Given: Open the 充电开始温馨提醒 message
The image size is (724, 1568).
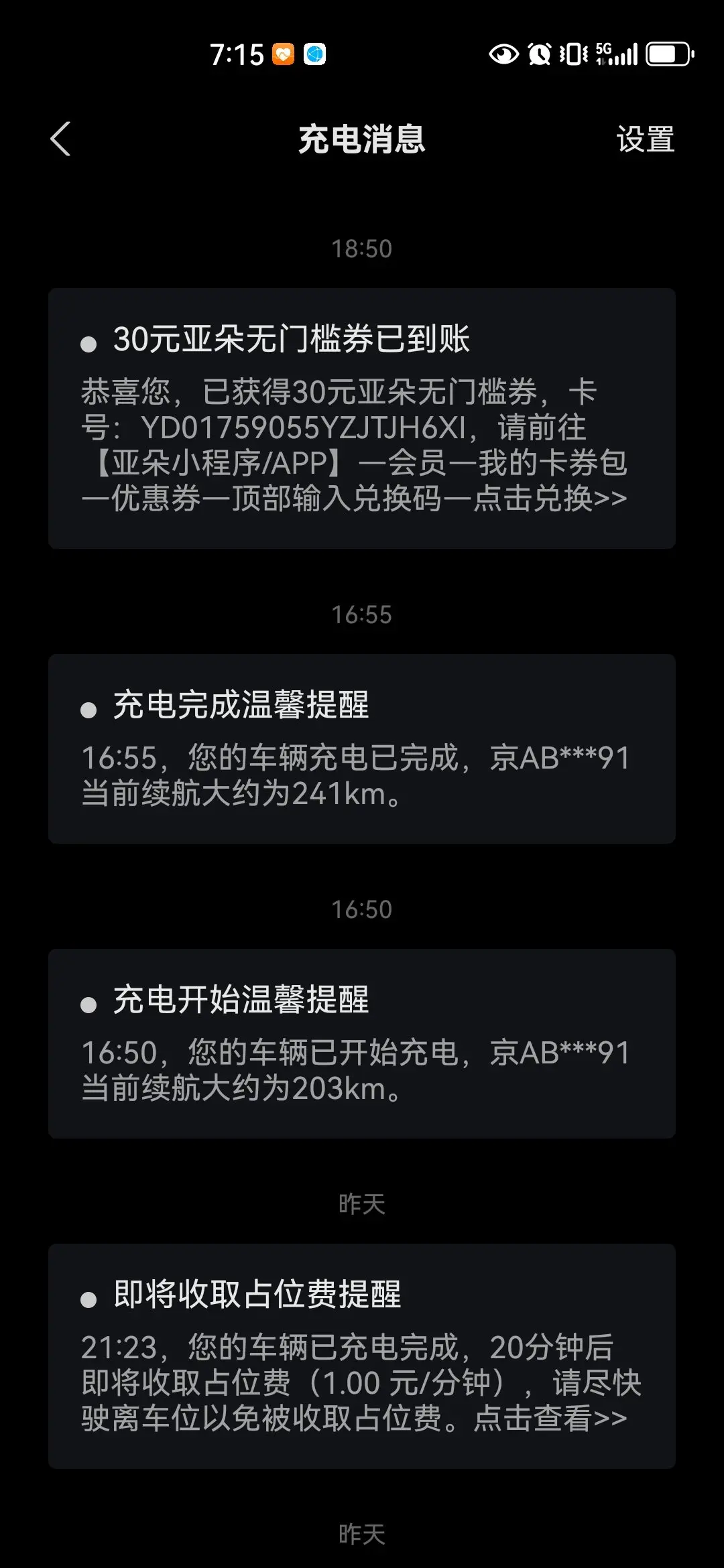Looking at the screenshot, I should tap(362, 1043).
